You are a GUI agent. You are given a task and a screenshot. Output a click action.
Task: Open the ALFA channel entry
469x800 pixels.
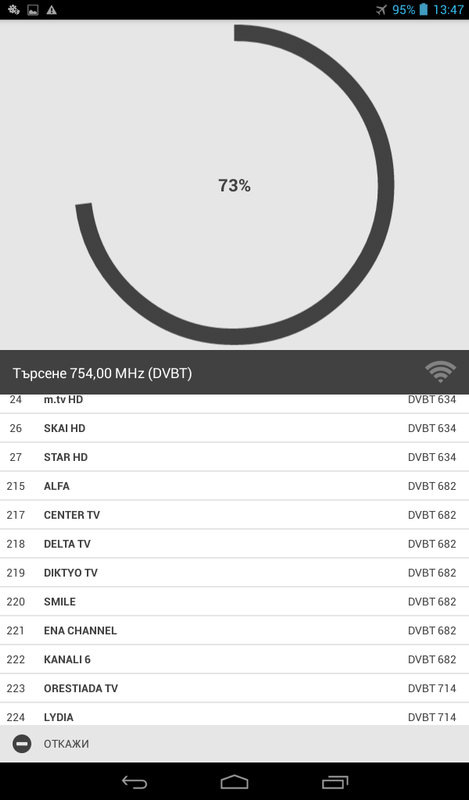pos(234,486)
